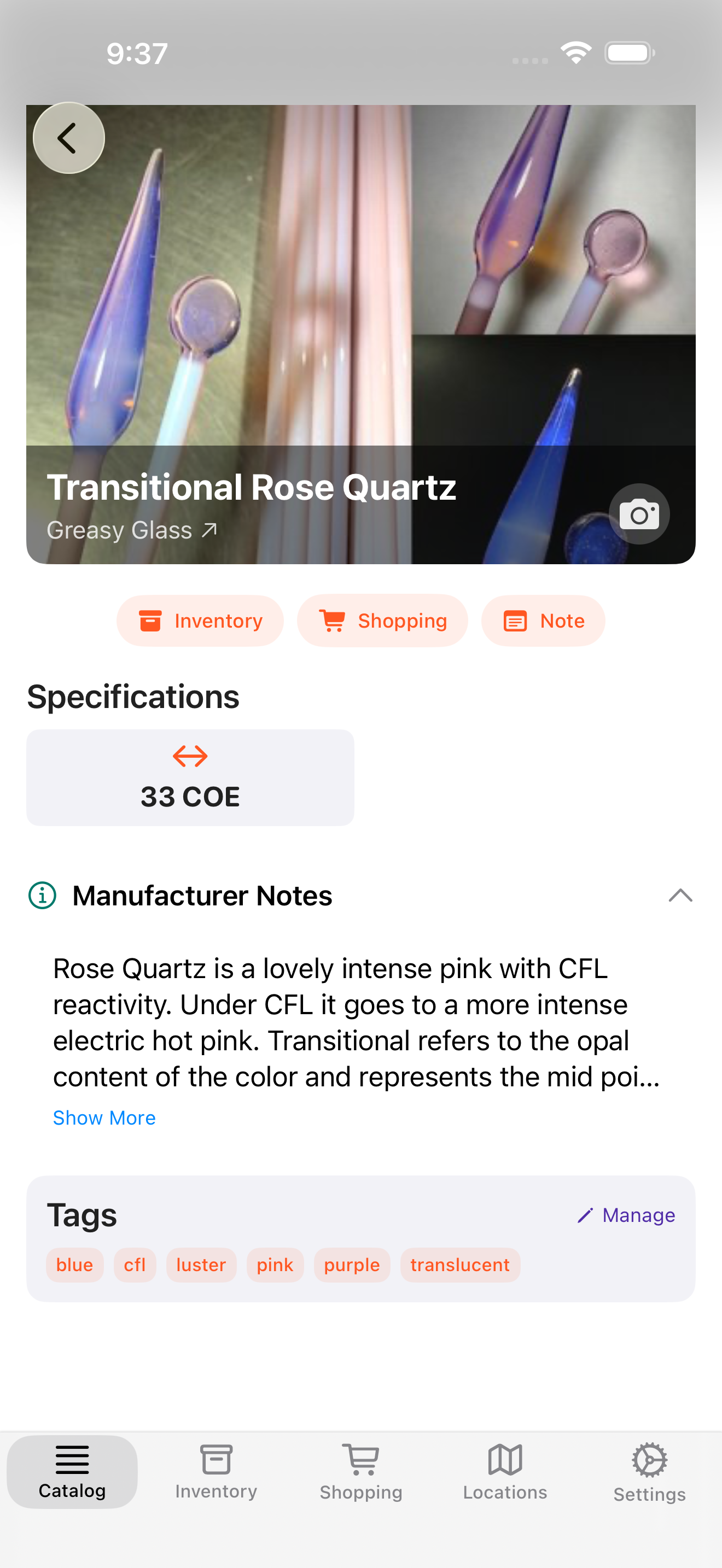722x1568 pixels.
Task: Tap the Note document icon
Action: 515,621
